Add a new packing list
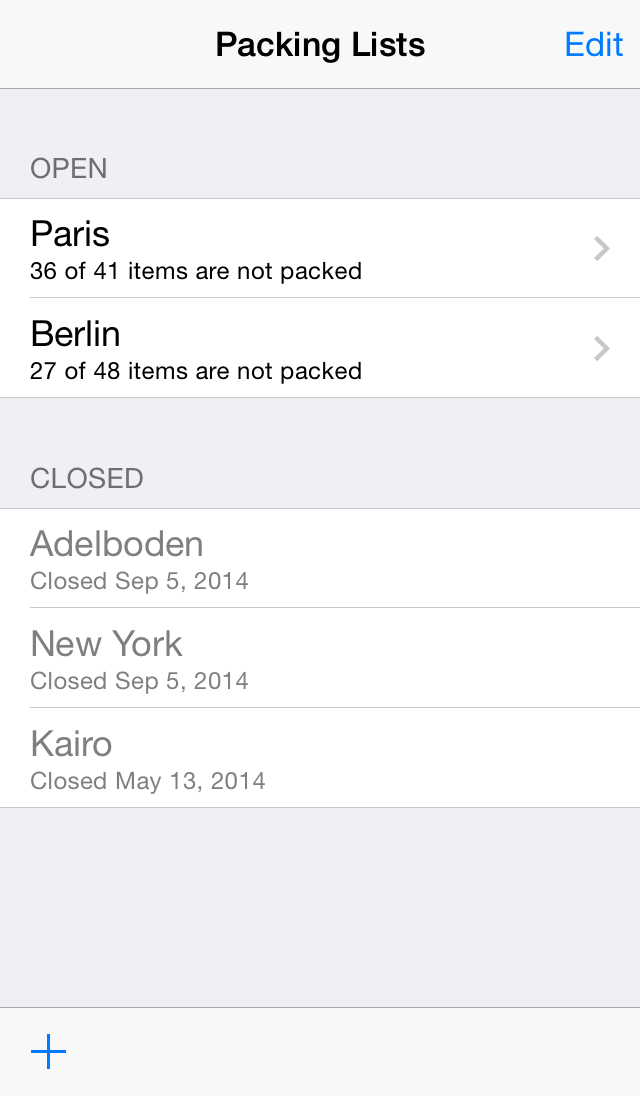Viewport: 640px width, 1096px height. 48,1051
